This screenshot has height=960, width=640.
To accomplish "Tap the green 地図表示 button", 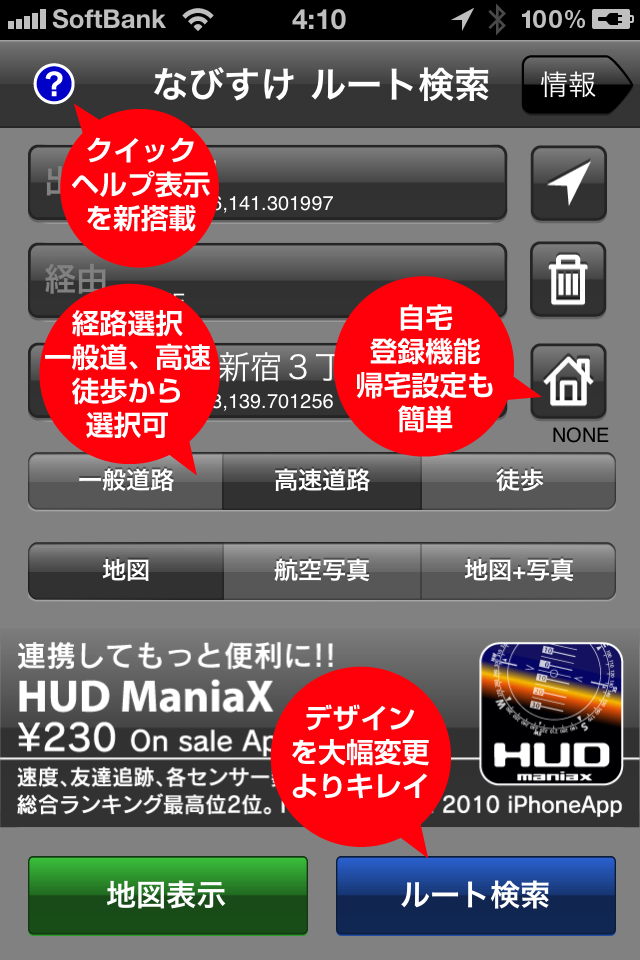I will (x=167, y=894).
